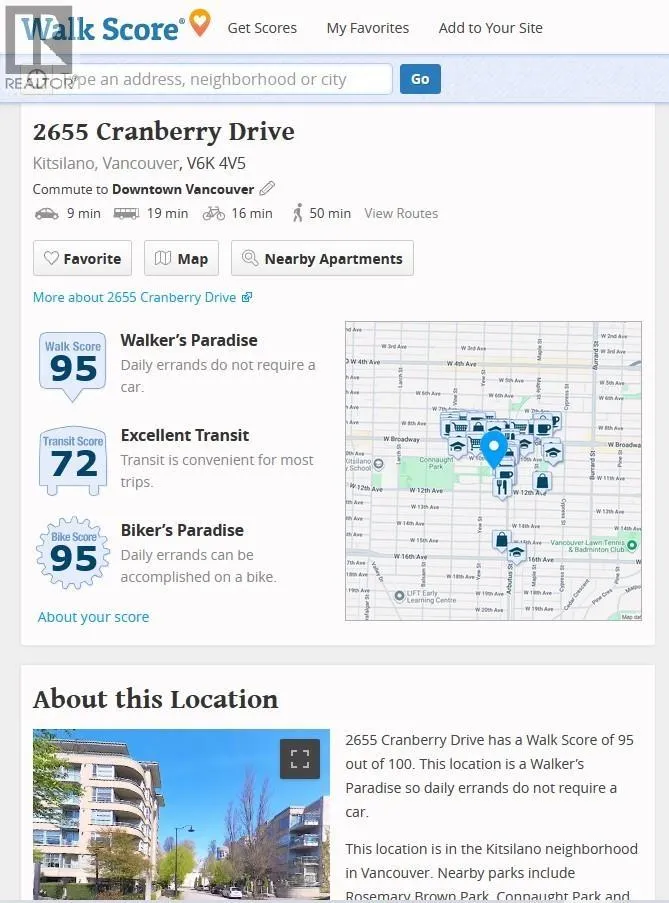Open My Favorites
The width and height of the screenshot is (669, 903).
point(367,28)
